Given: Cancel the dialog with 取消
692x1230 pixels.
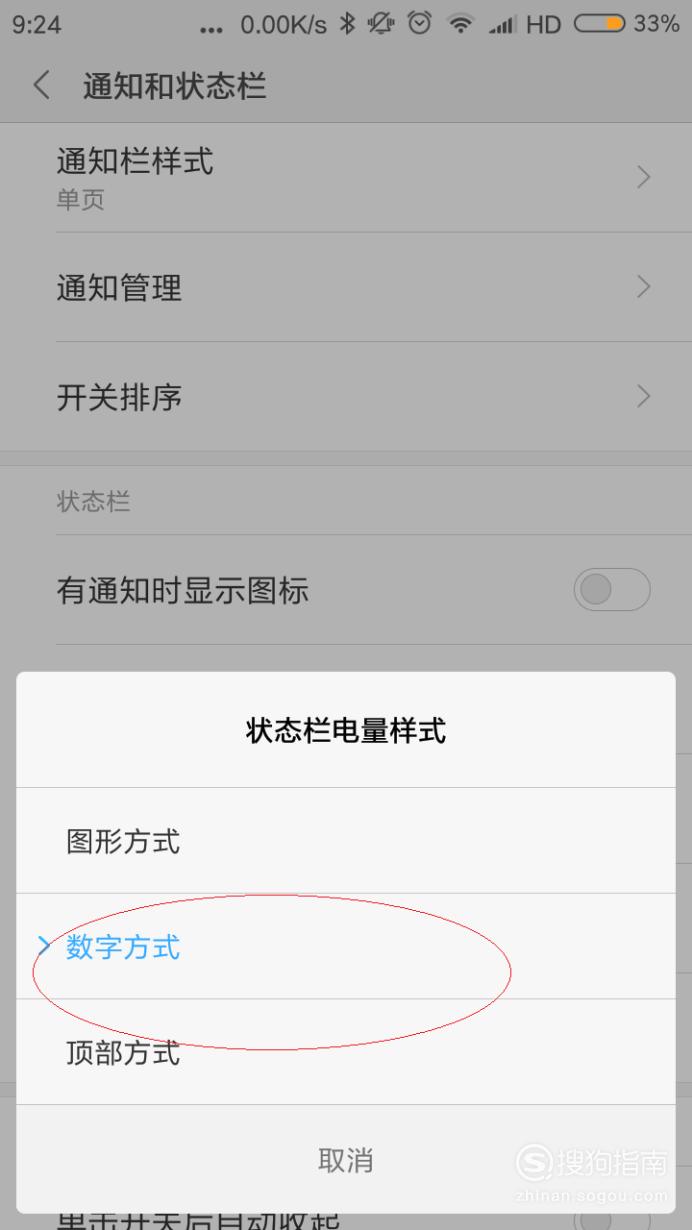Looking at the screenshot, I should (345, 1160).
